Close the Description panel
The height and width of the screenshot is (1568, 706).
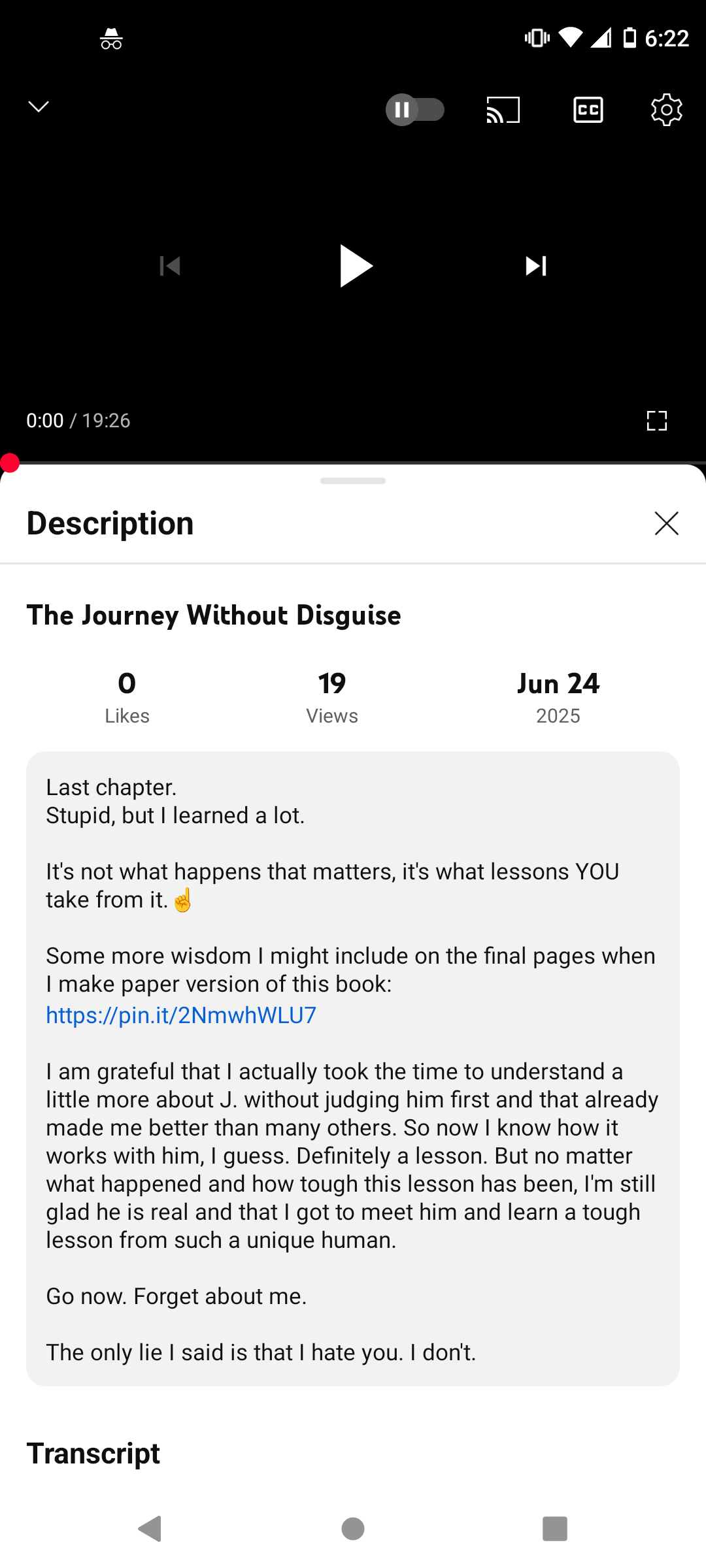(x=667, y=523)
